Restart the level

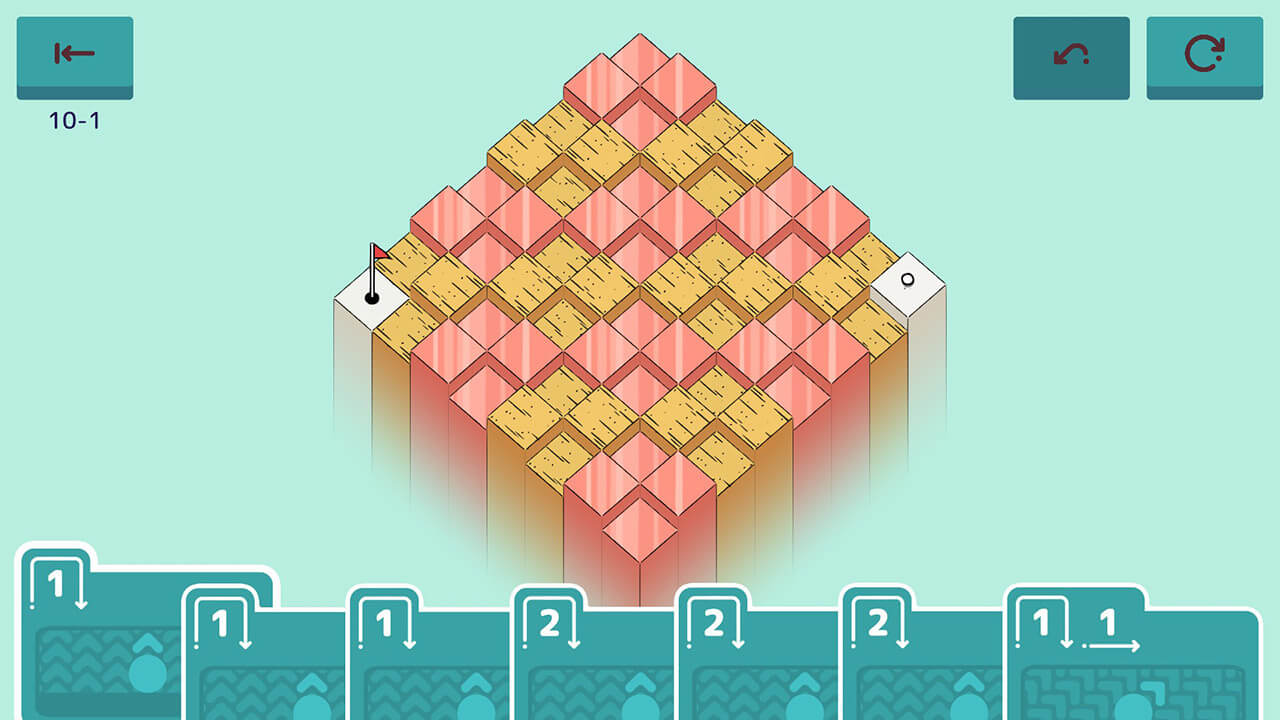(1204, 56)
